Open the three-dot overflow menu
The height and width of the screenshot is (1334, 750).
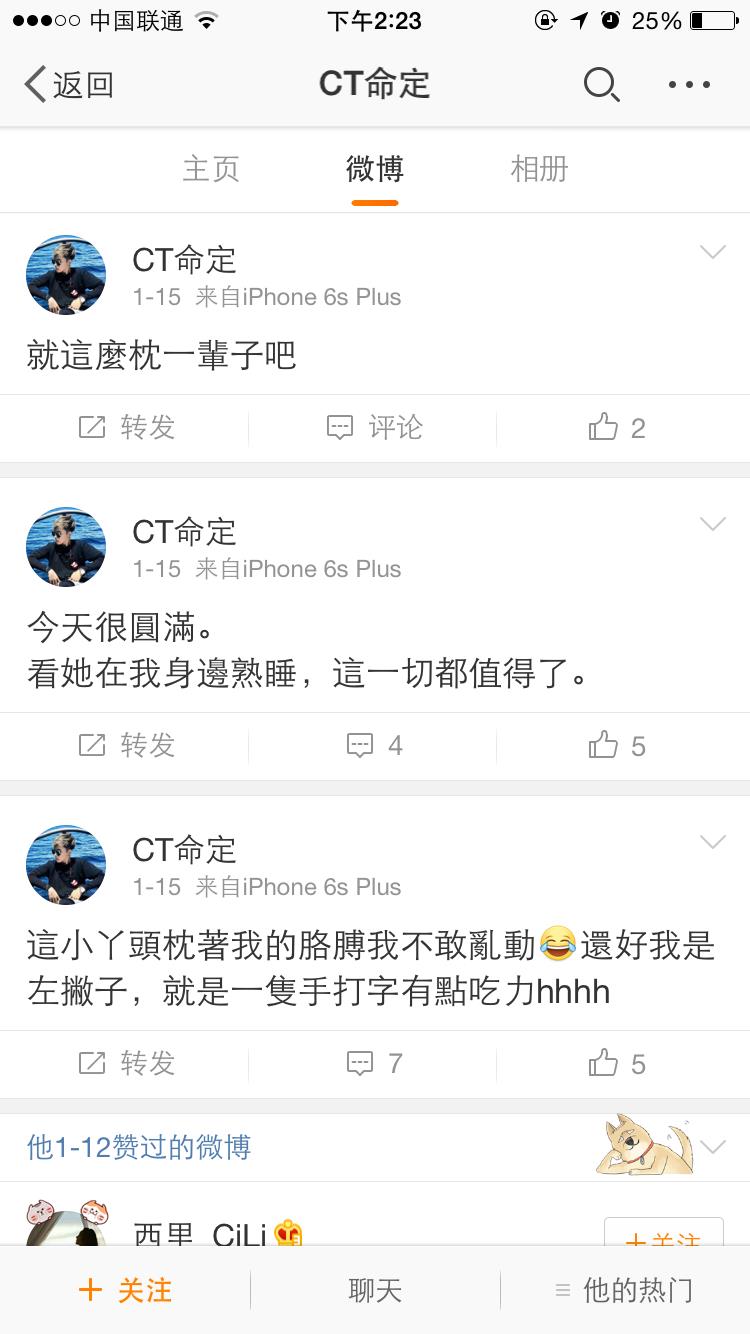click(689, 85)
